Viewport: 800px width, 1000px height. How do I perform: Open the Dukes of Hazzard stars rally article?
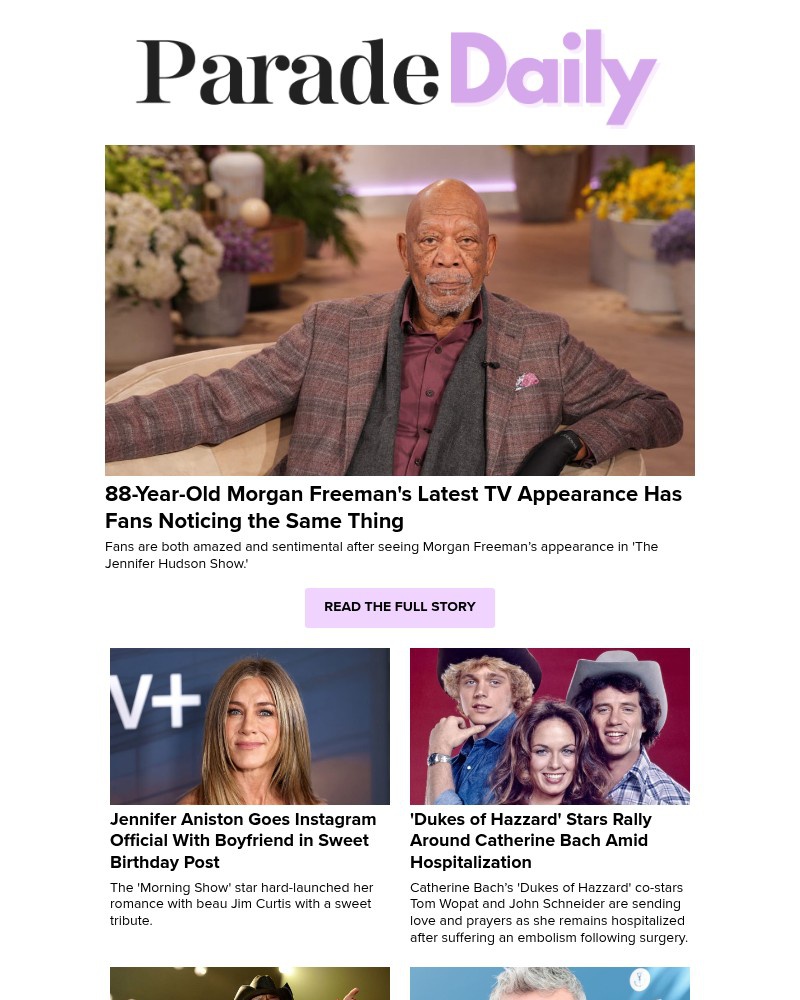click(531, 840)
